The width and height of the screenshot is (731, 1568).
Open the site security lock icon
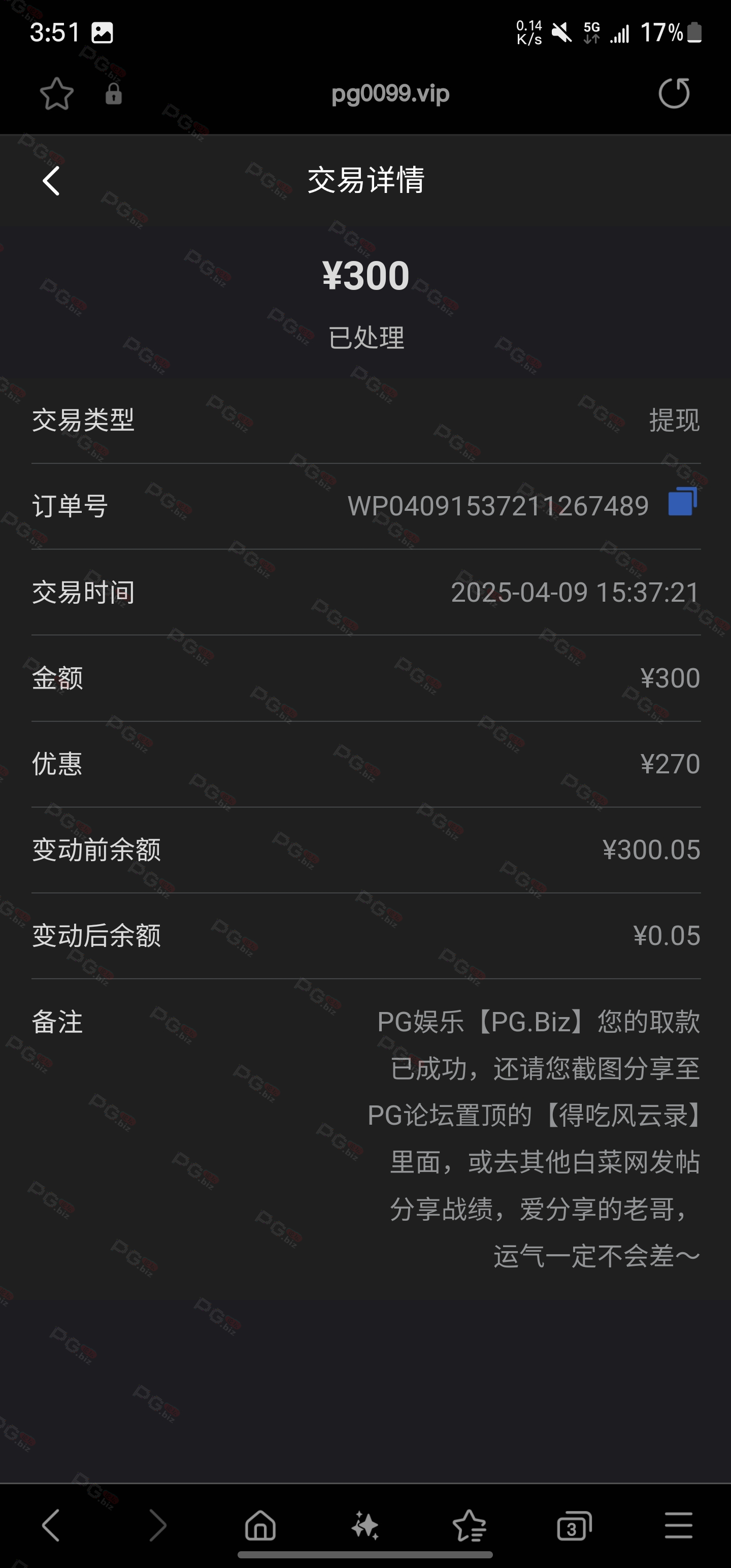[x=114, y=94]
